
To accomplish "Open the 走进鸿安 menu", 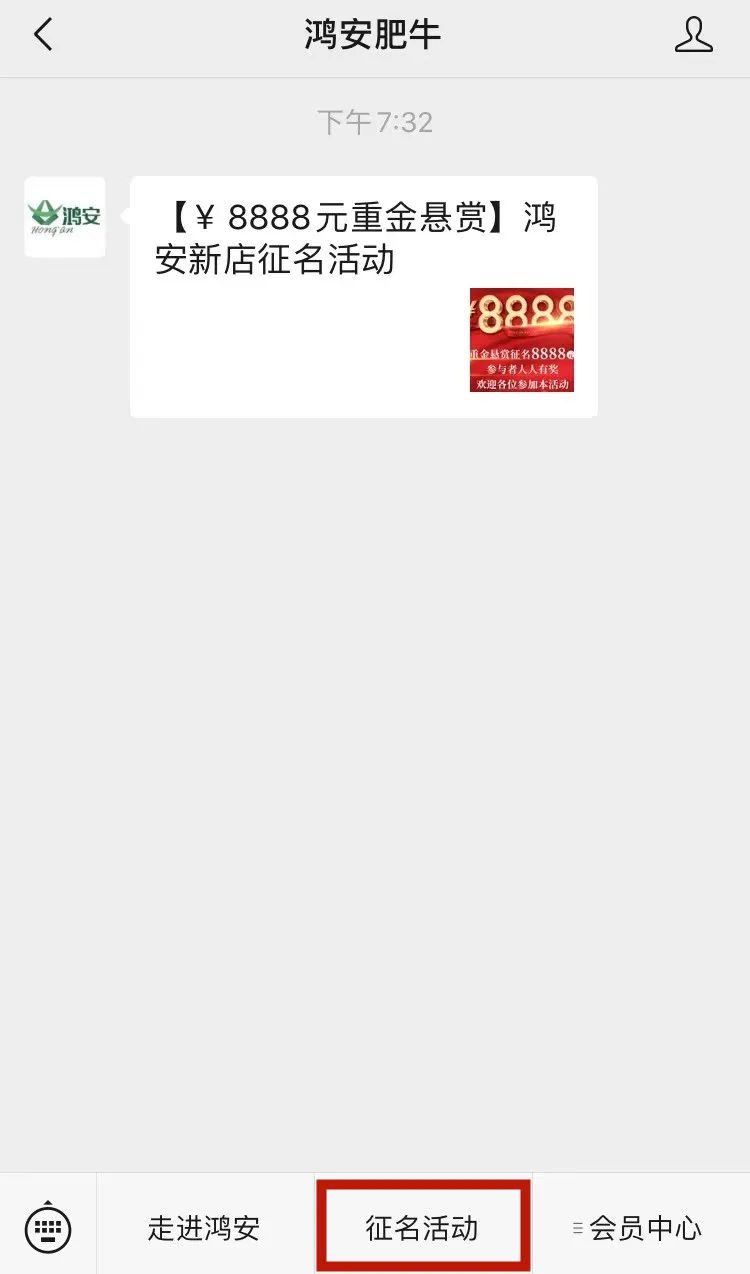I will pyautogui.click(x=204, y=1228).
